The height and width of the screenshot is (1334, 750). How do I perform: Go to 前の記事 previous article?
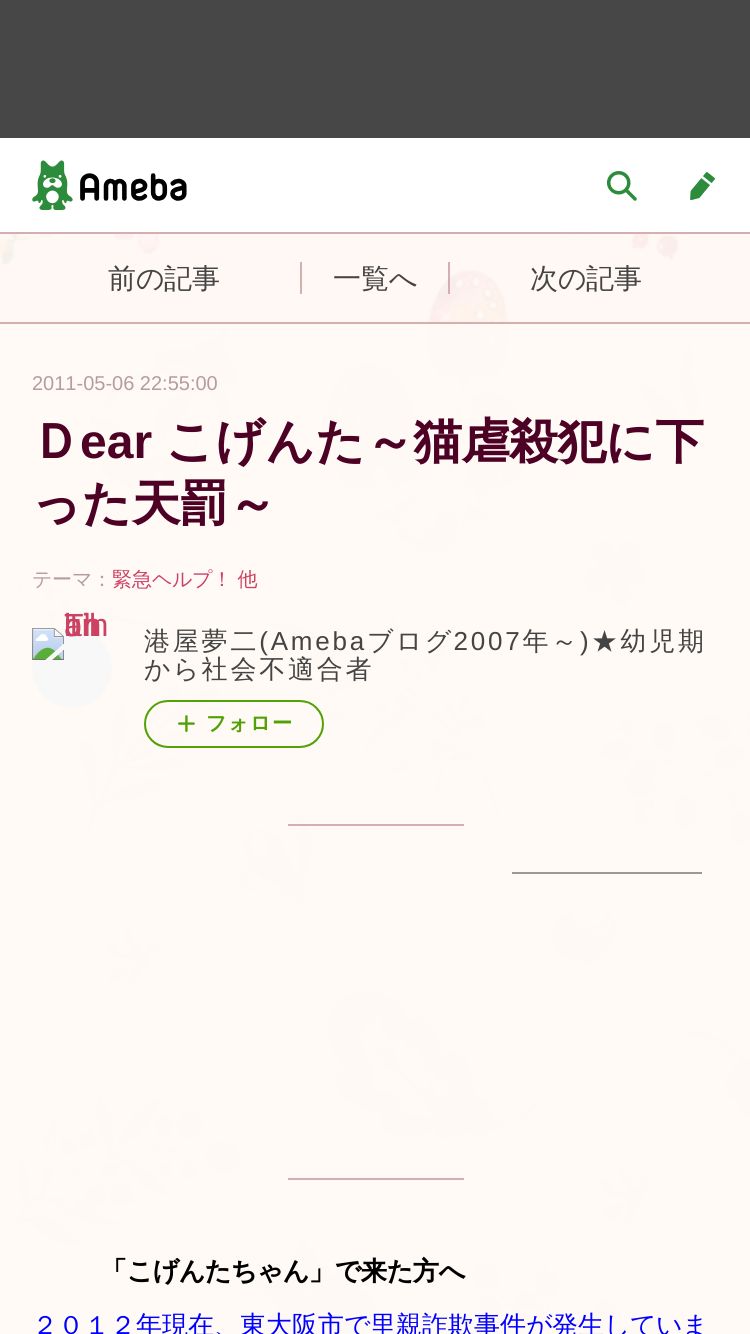point(164,279)
